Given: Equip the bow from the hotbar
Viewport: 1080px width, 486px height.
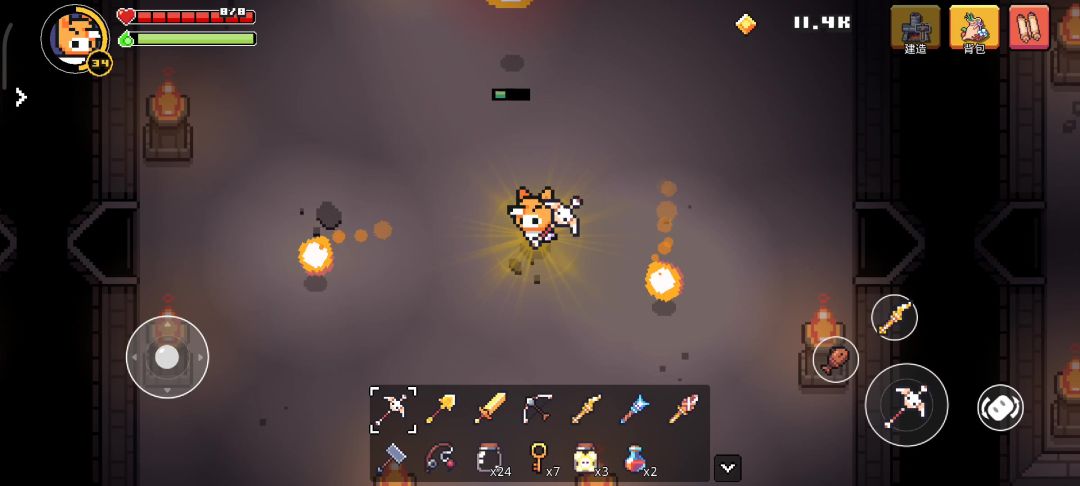Looking at the screenshot, I should click(537, 409).
